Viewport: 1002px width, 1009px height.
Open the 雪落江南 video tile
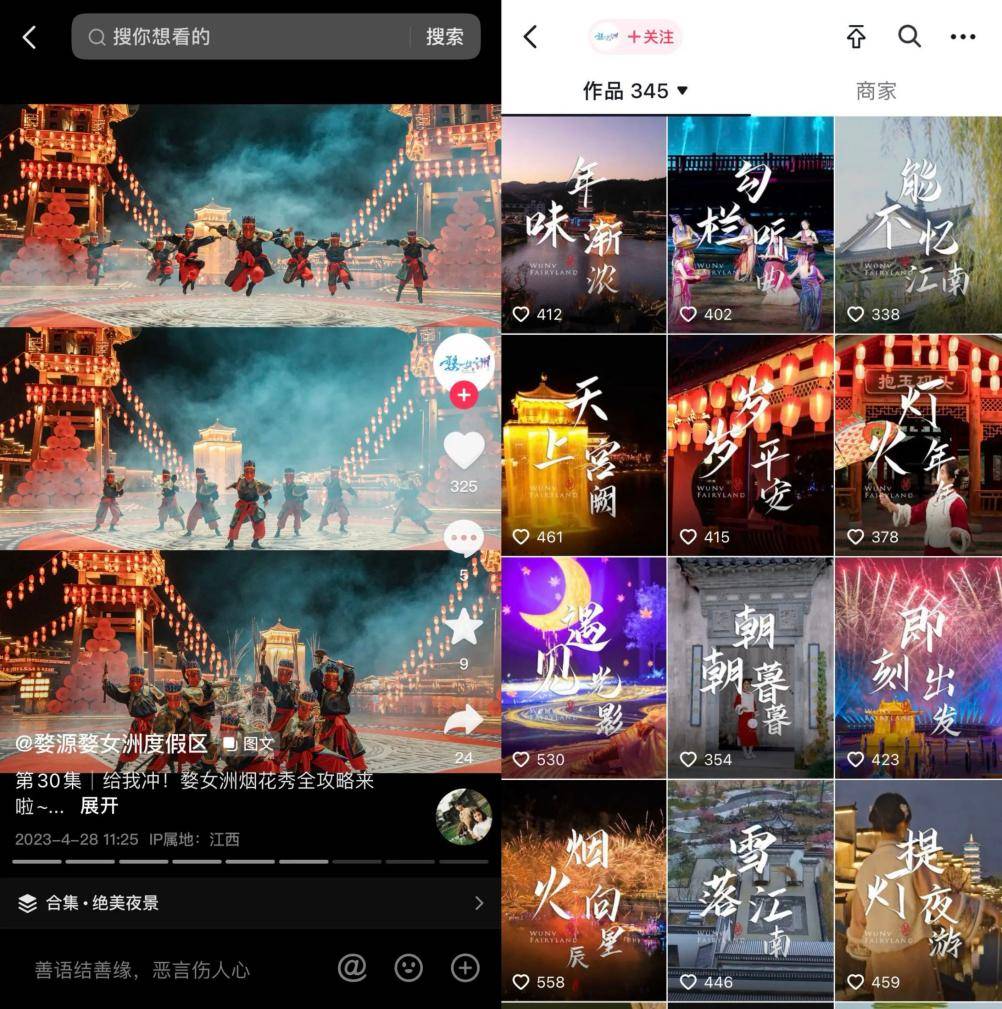click(750, 890)
